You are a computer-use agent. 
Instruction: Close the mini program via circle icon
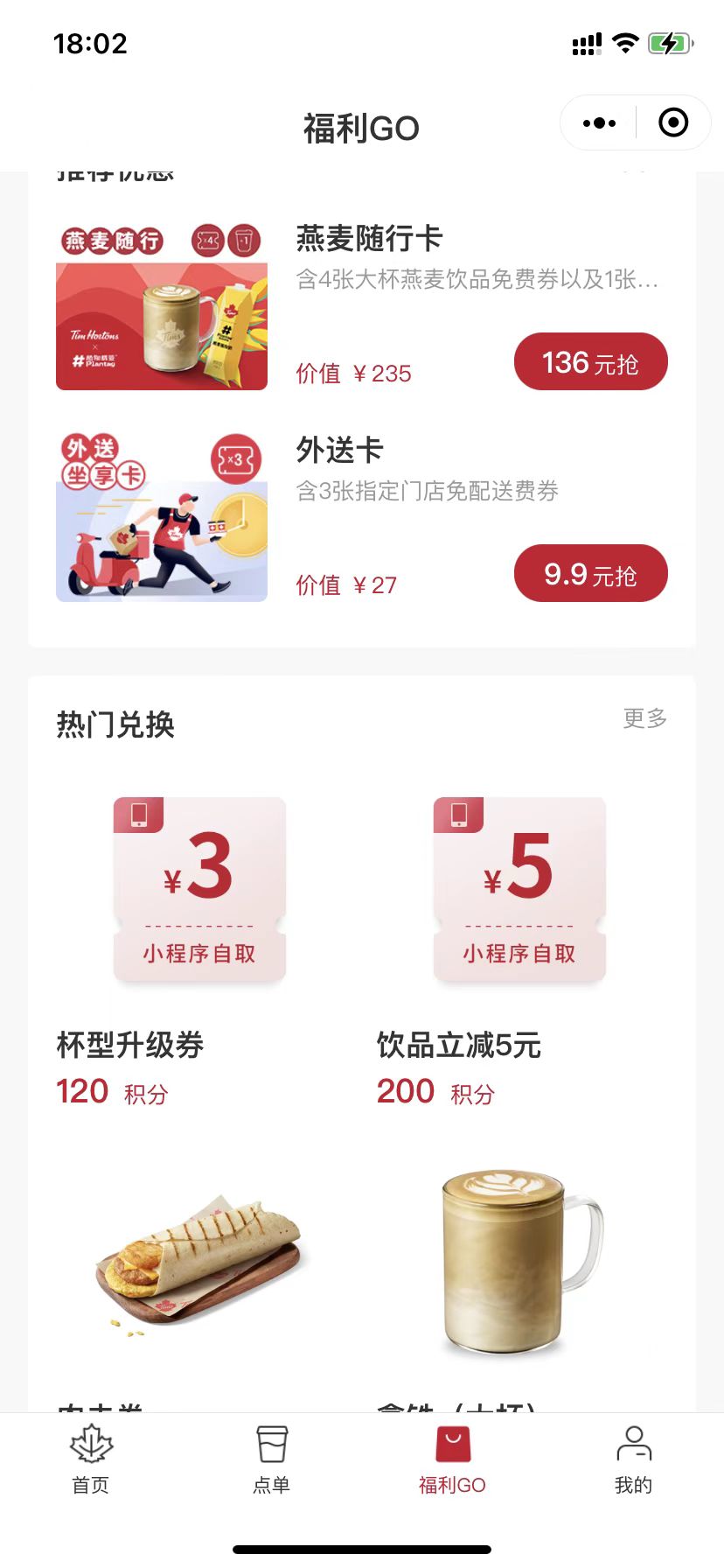tap(672, 123)
